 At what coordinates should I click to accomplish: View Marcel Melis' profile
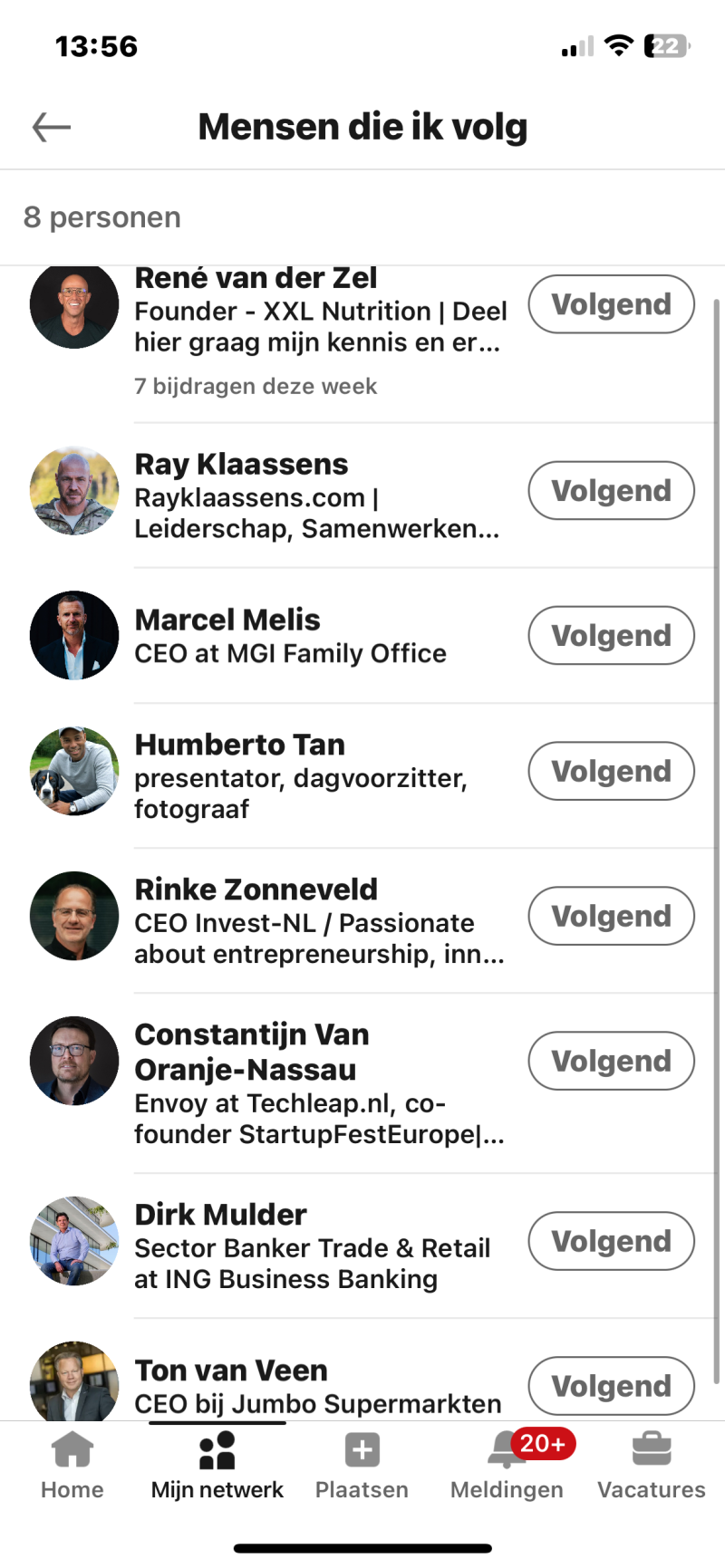click(227, 620)
